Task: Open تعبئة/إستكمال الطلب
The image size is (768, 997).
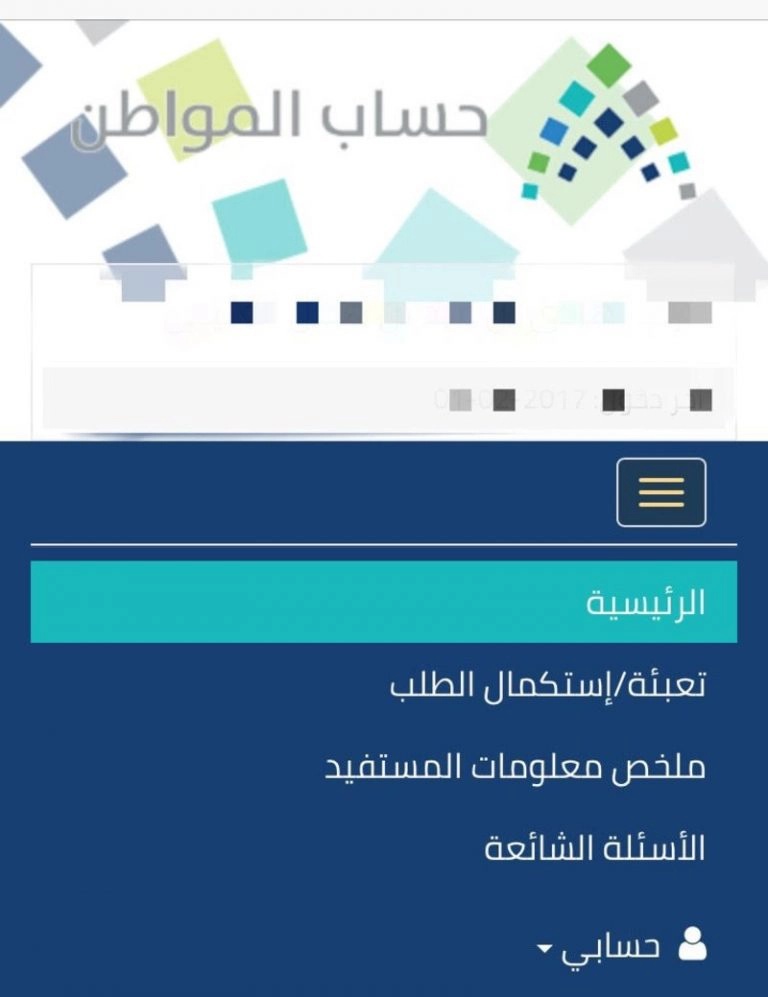Action: [547, 685]
